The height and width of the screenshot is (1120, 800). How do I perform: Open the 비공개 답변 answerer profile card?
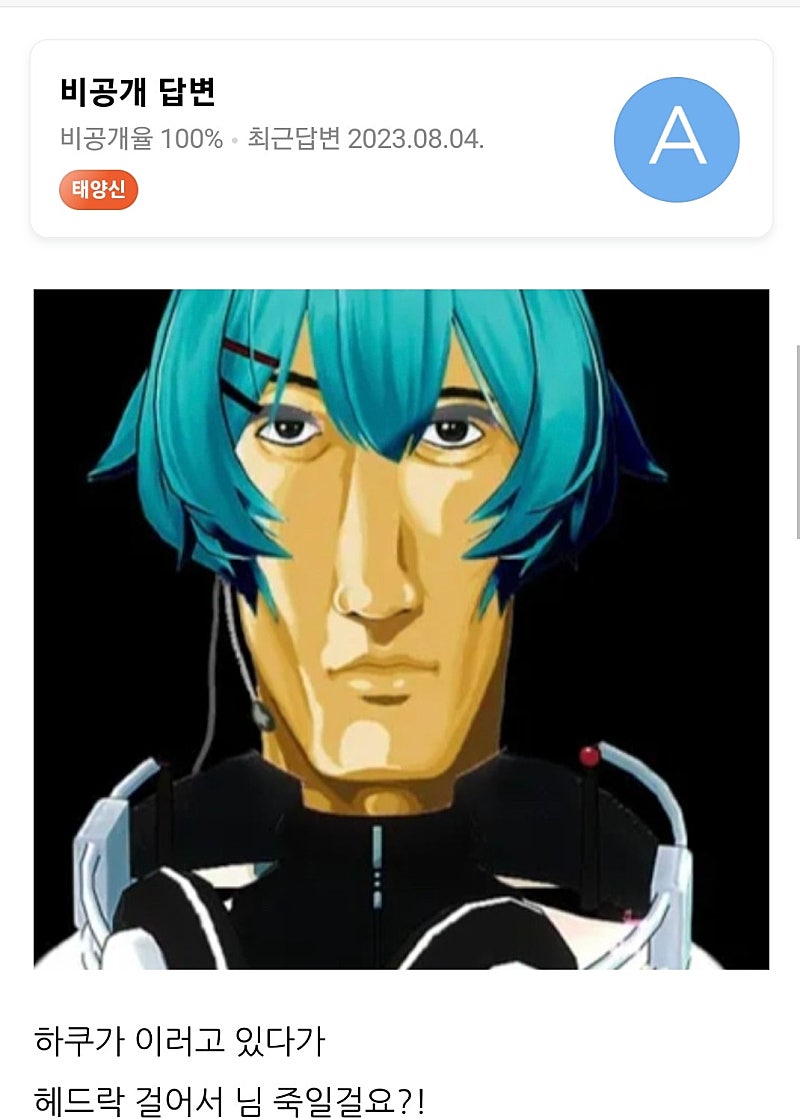pyautogui.click(x=300, y=139)
